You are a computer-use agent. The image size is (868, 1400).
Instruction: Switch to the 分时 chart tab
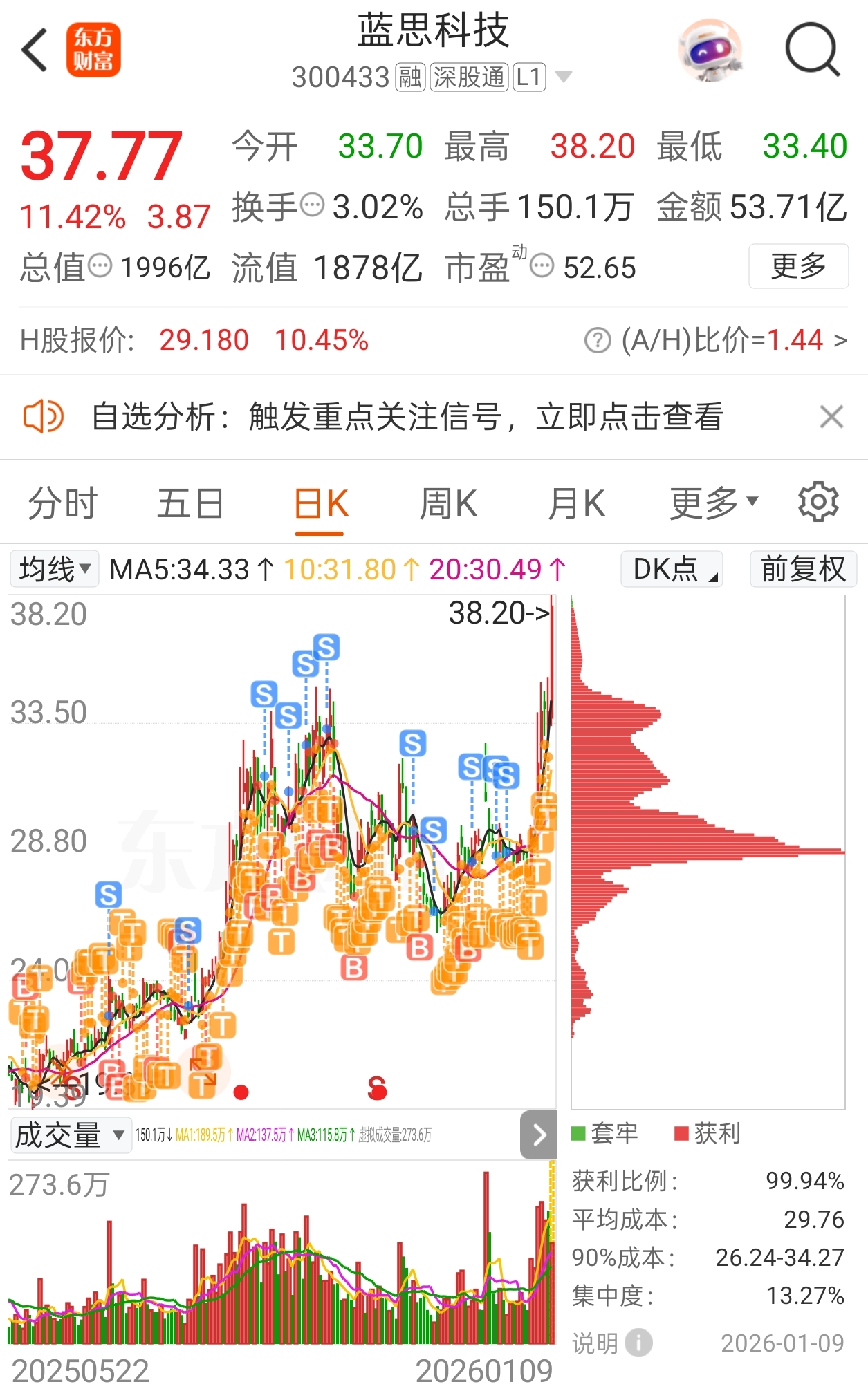[x=62, y=503]
